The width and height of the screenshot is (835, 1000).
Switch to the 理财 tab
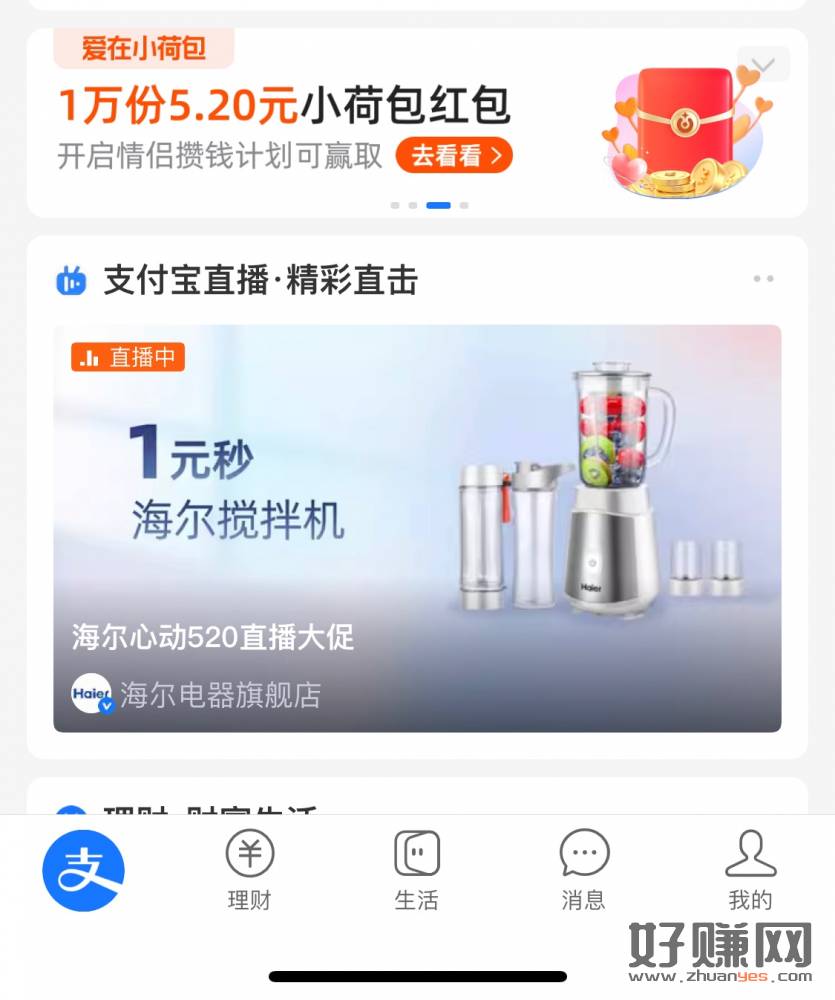tap(249, 870)
